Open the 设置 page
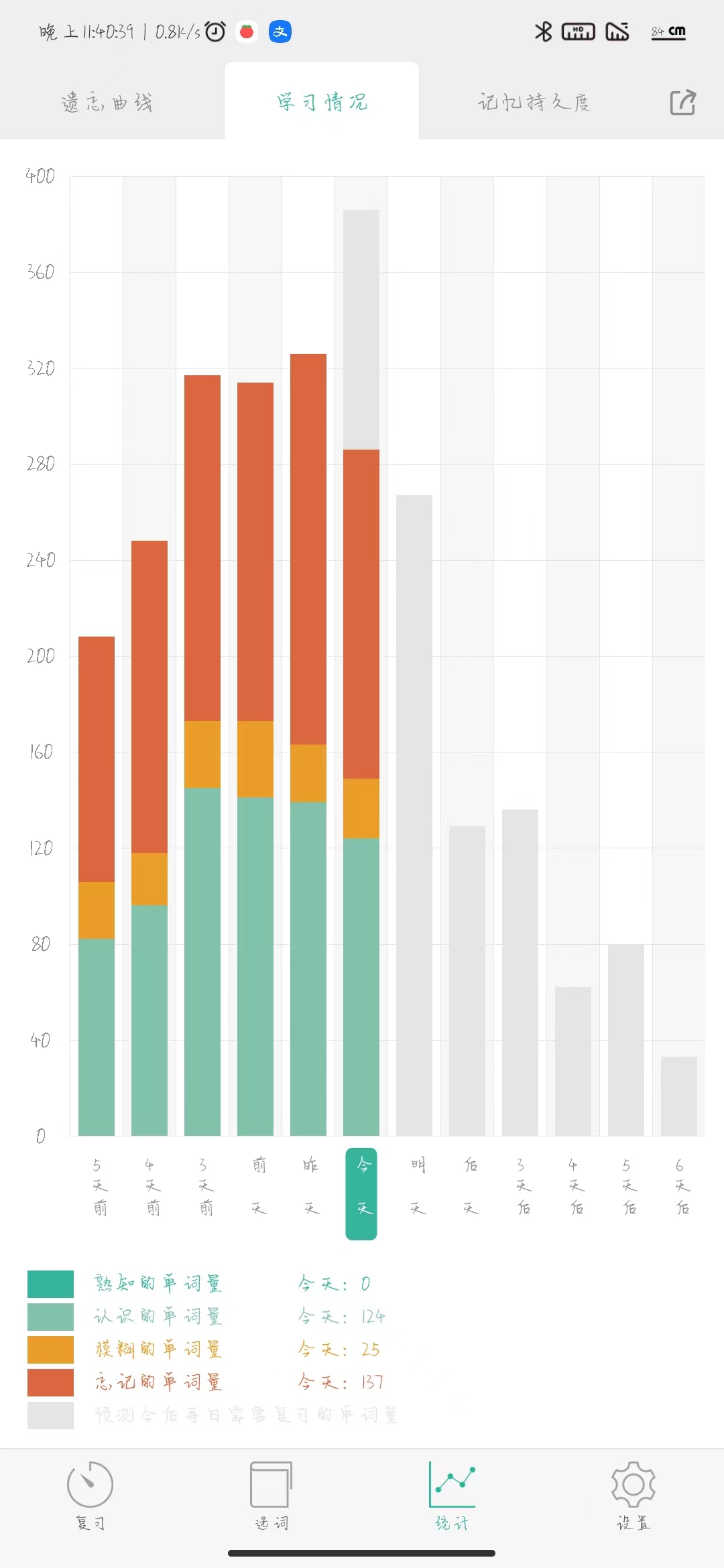Viewport: 724px width, 1568px height. (633, 1496)
